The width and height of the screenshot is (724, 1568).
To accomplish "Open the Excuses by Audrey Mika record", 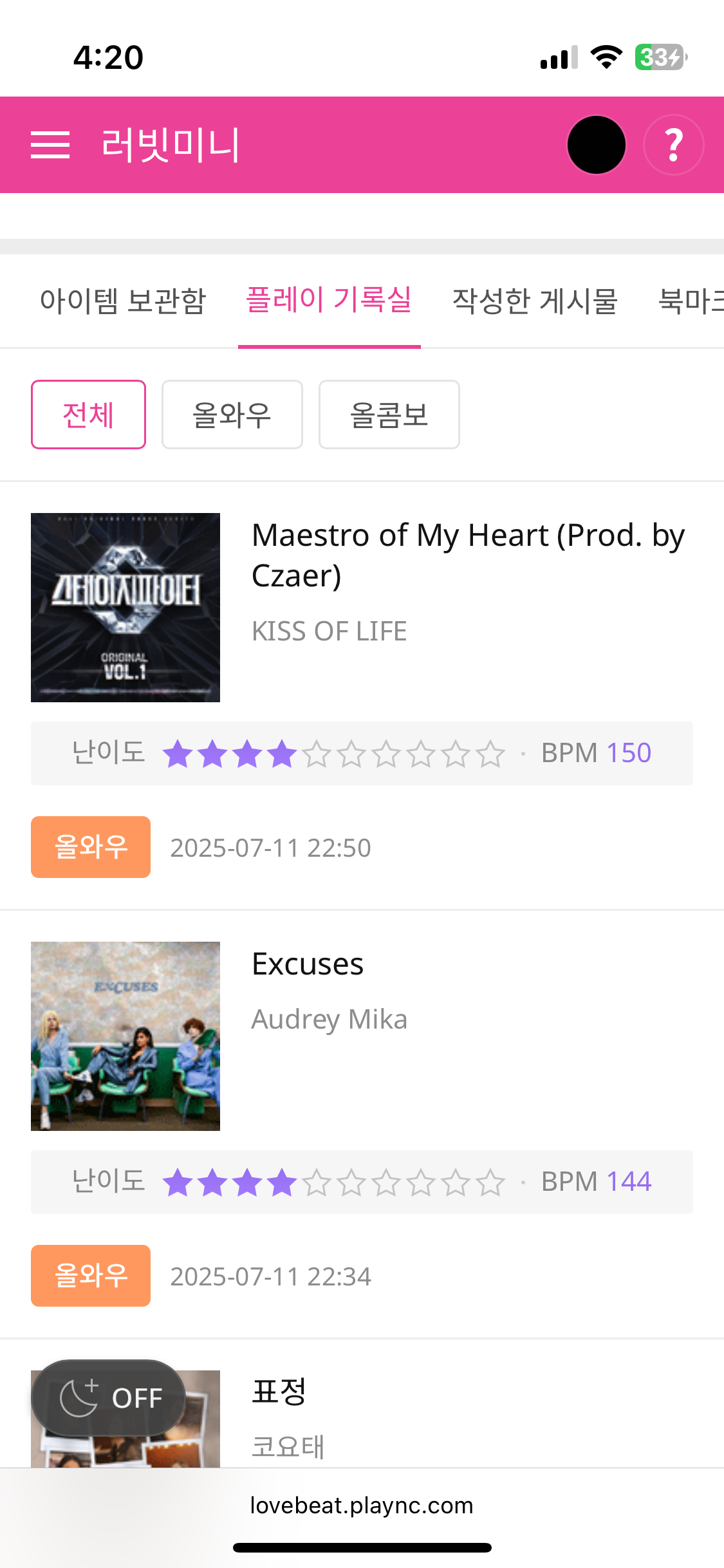I will point(308,964).
